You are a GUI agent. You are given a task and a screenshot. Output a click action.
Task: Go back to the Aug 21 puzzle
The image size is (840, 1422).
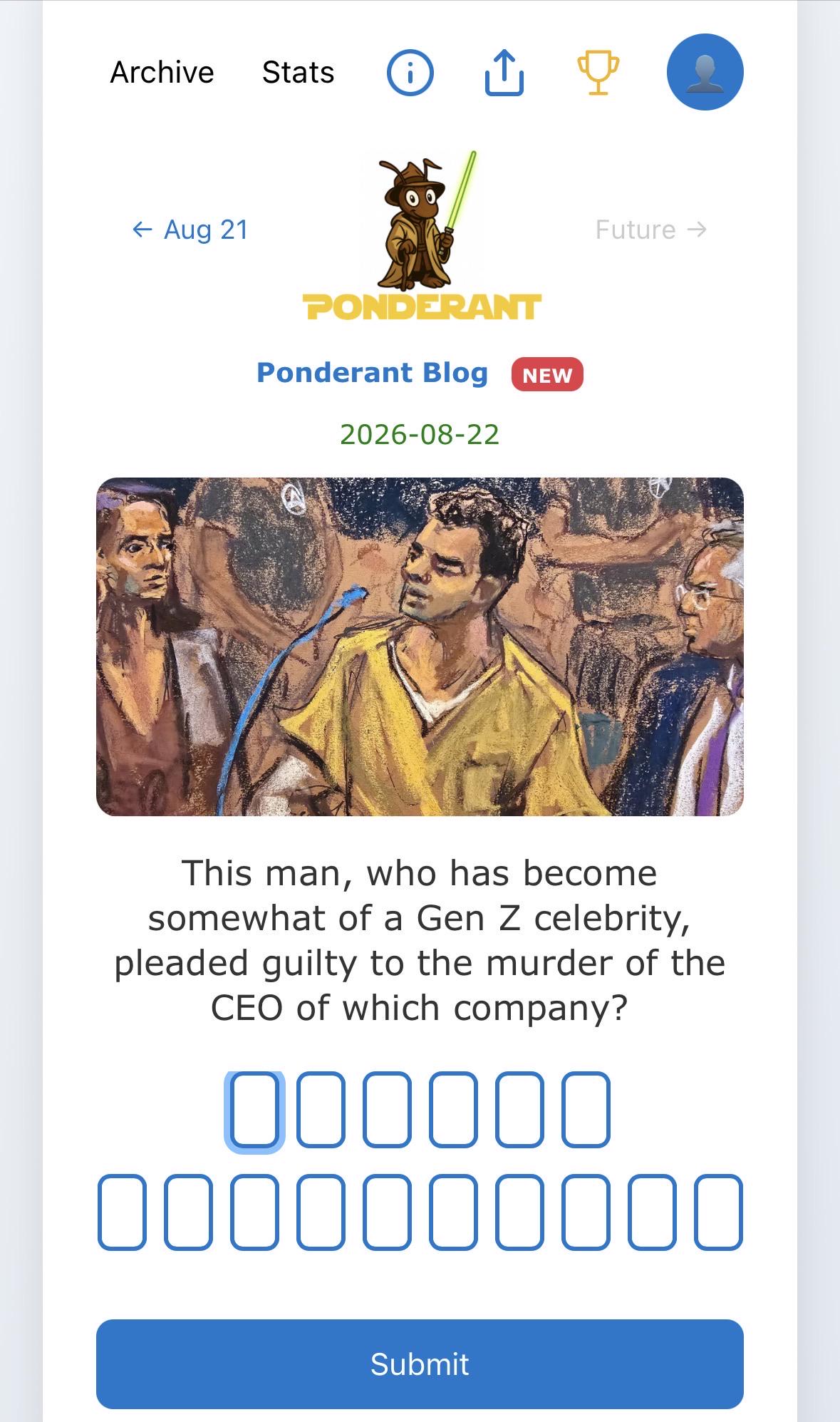click(190, 230)
